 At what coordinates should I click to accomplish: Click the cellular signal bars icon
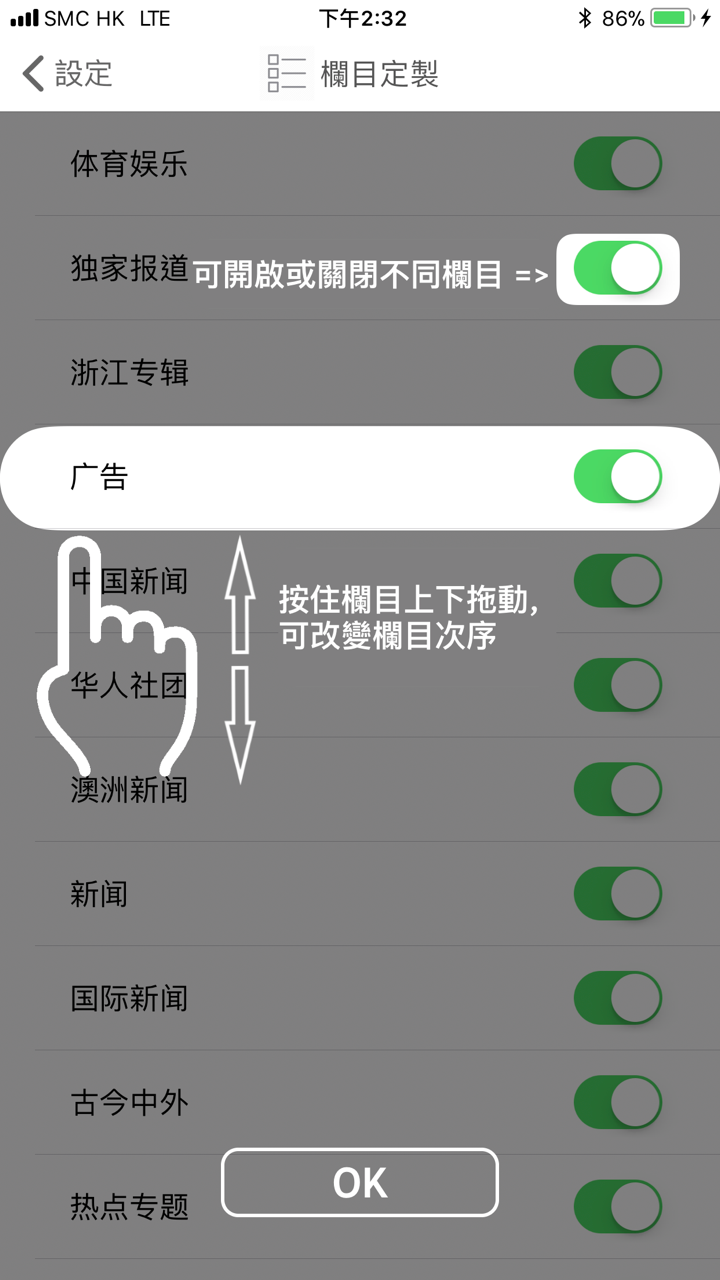[22, 16]
